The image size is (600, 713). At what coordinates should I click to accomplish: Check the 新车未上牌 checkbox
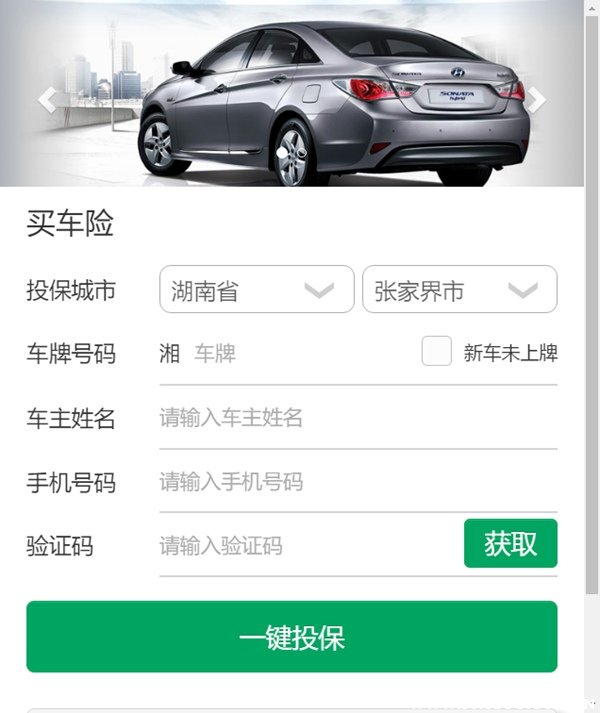[x=437, y=352]
